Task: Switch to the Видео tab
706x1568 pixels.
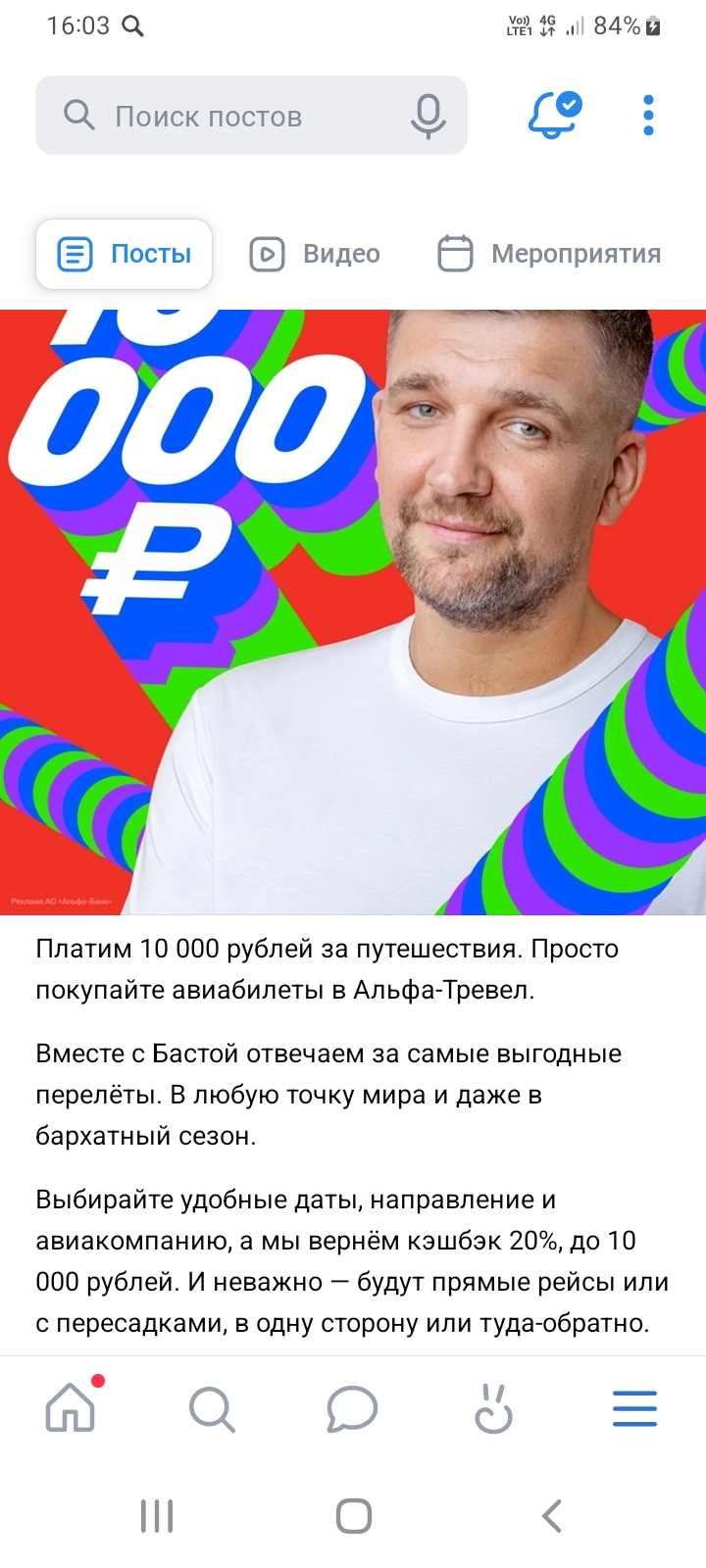Action: point(315,254)
